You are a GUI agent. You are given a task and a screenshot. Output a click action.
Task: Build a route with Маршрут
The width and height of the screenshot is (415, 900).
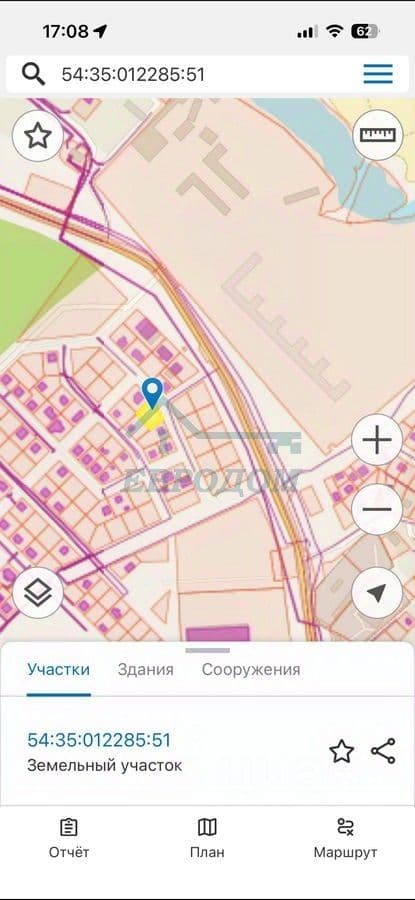[x=346, y=840]
